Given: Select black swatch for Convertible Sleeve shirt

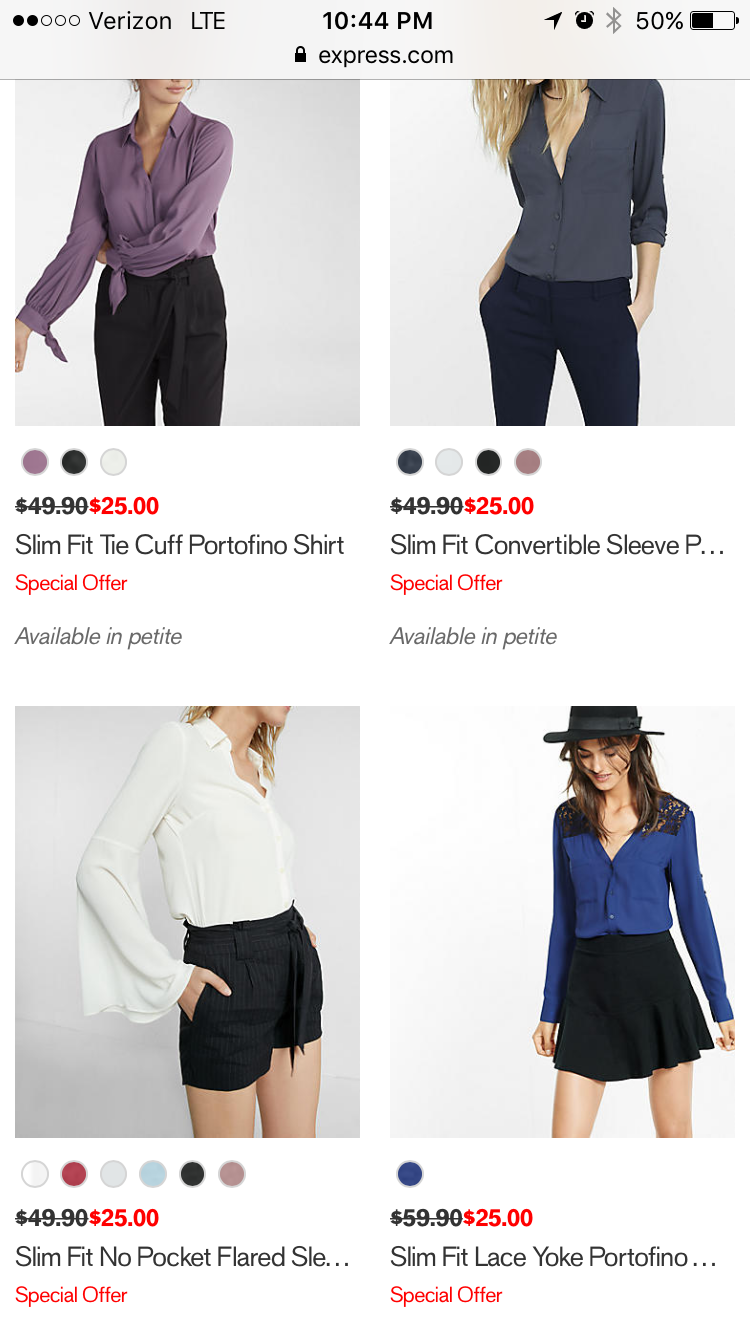Looking at the screenshot, I should pyautogui.click(x=488, y=462).
